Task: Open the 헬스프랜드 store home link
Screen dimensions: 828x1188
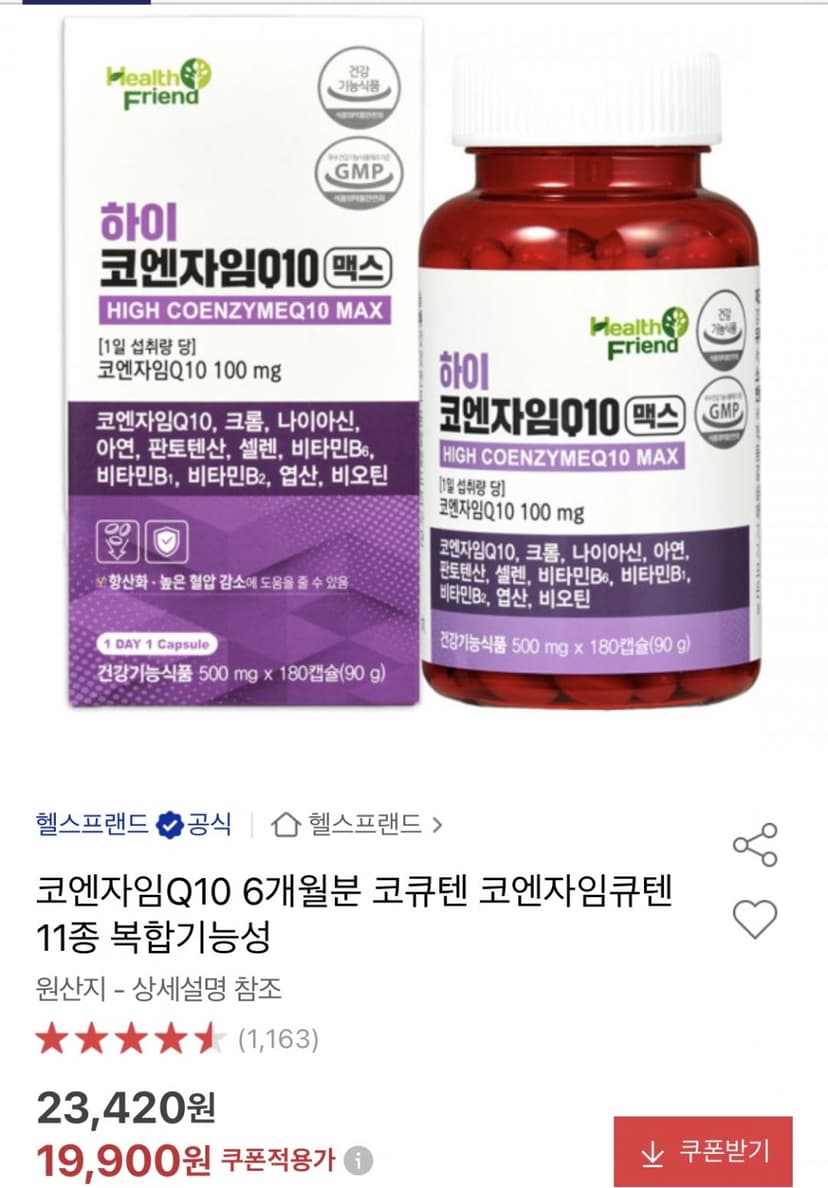Action: (x=356, y=824)
